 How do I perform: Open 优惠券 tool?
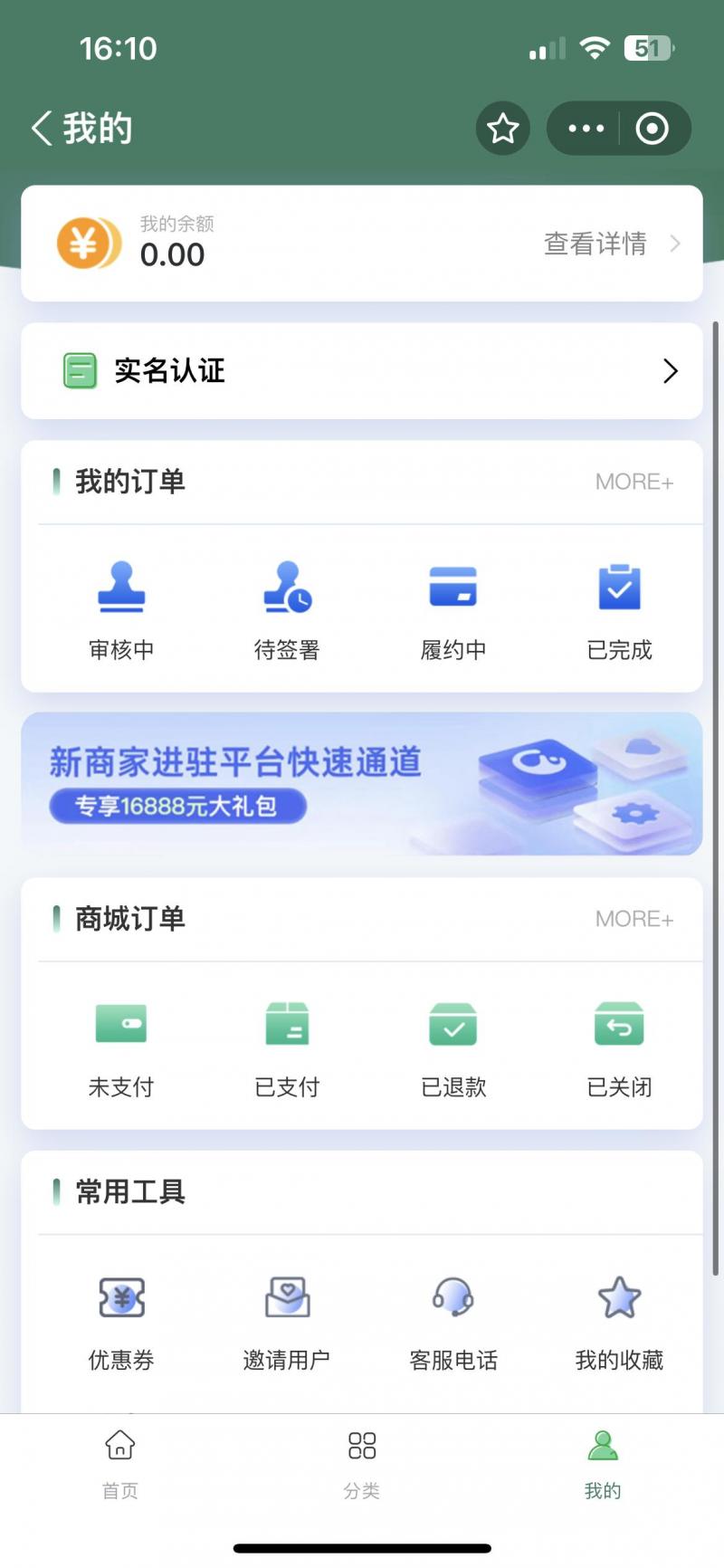tap(121, 1320)
